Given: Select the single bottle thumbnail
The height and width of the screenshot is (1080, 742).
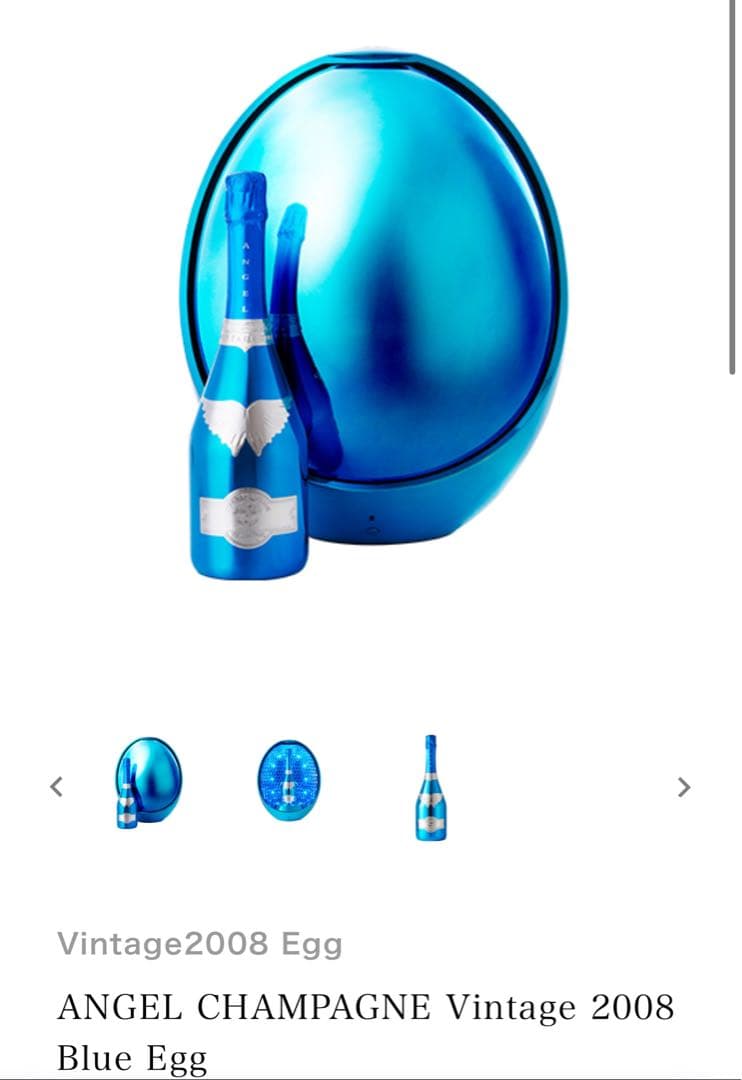Looking at the screenshot, I should (430, 787).
